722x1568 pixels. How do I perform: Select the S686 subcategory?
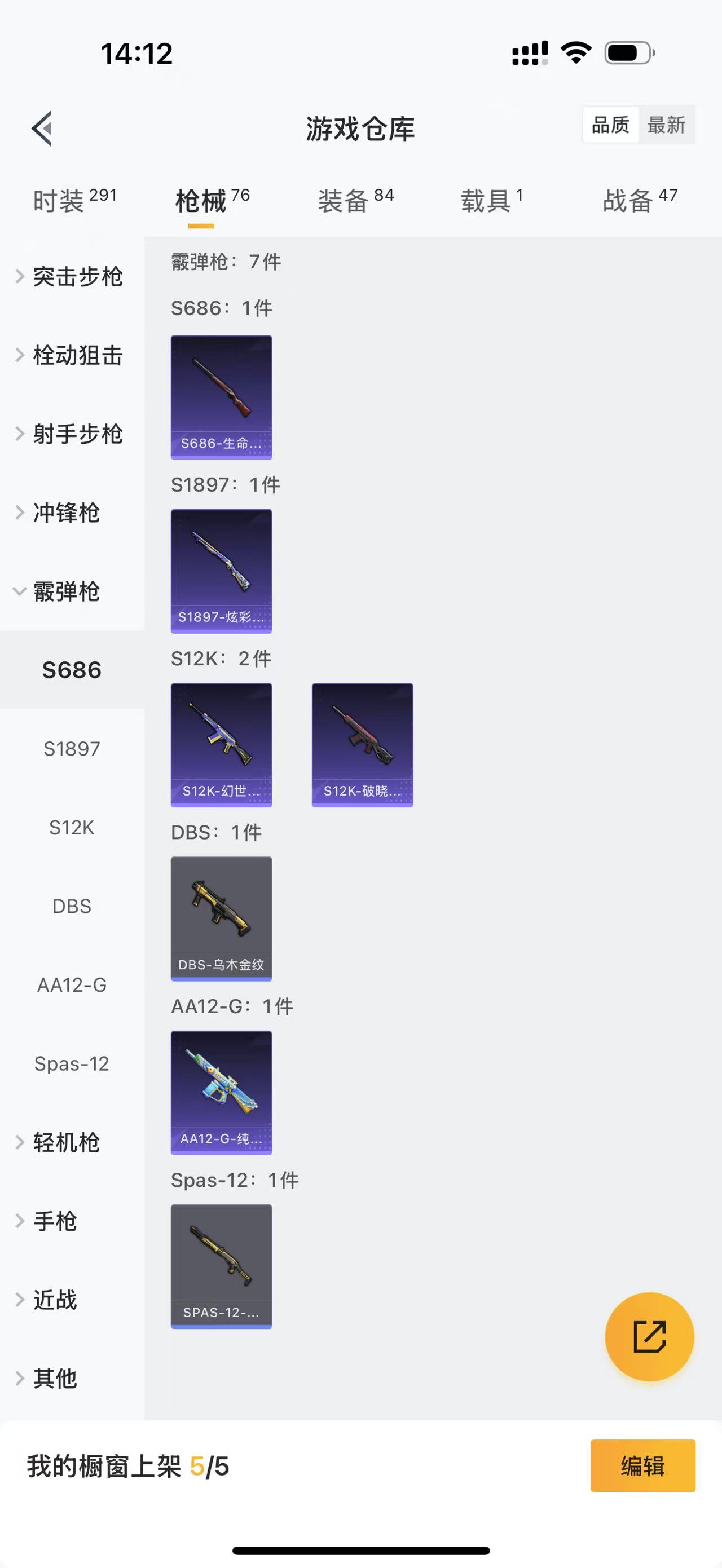click(x=72, y=670)
